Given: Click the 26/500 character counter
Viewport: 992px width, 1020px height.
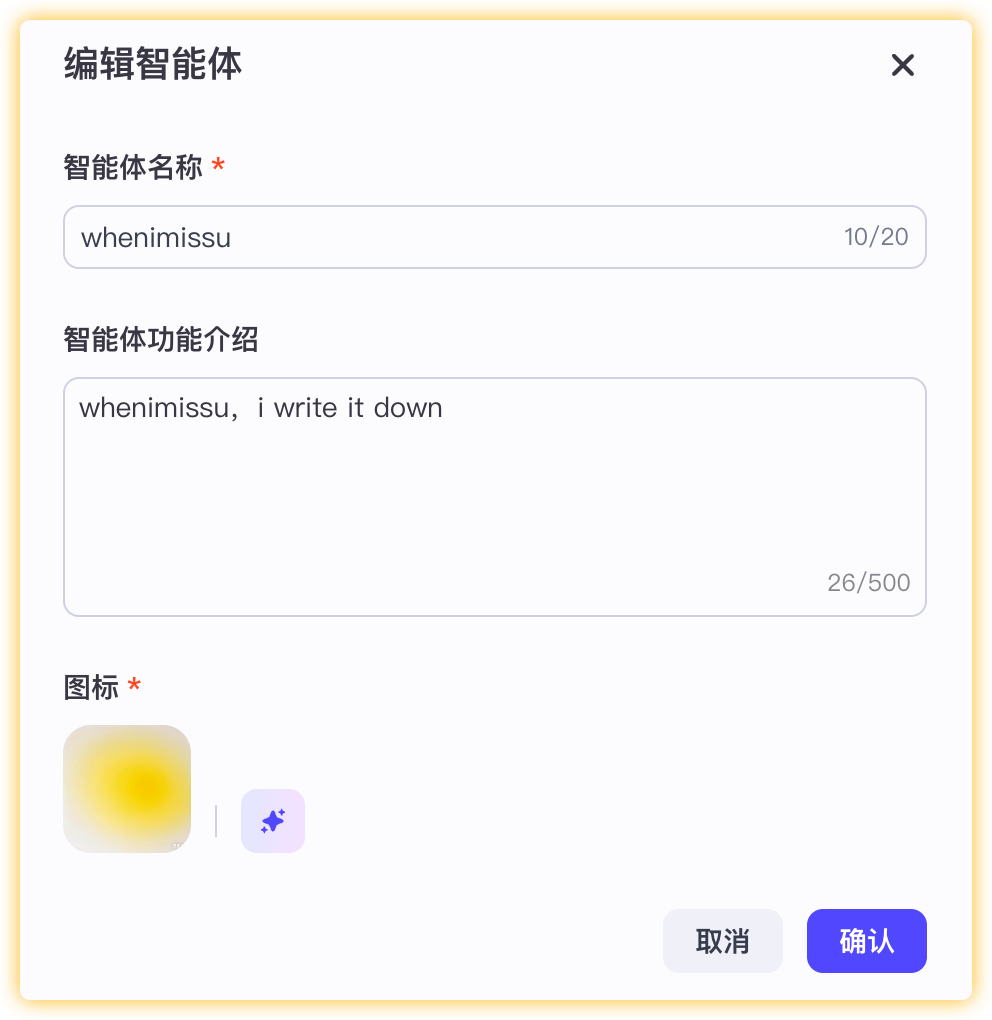Looking at the screenshot, I should coord(869,583).
